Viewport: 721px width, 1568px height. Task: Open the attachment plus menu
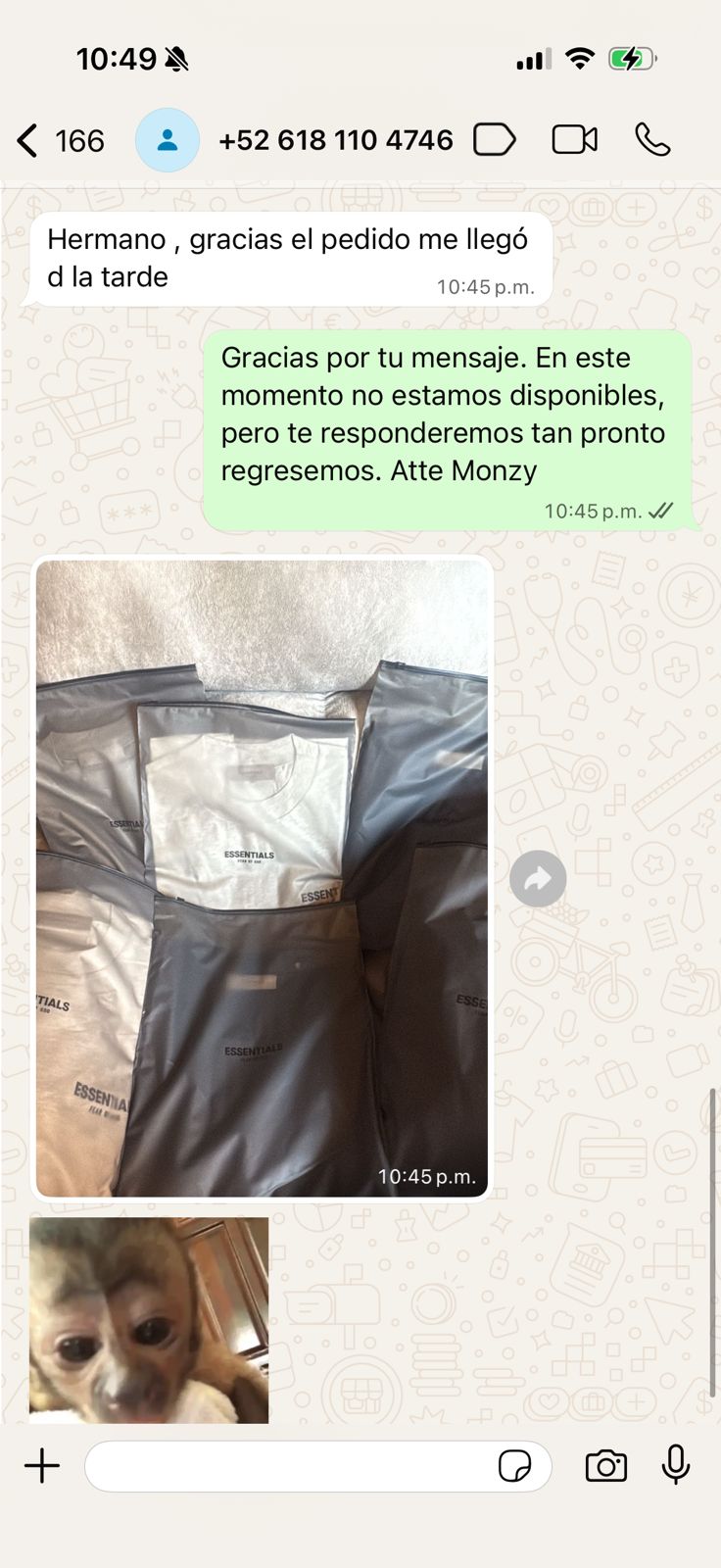point(42,1466)
